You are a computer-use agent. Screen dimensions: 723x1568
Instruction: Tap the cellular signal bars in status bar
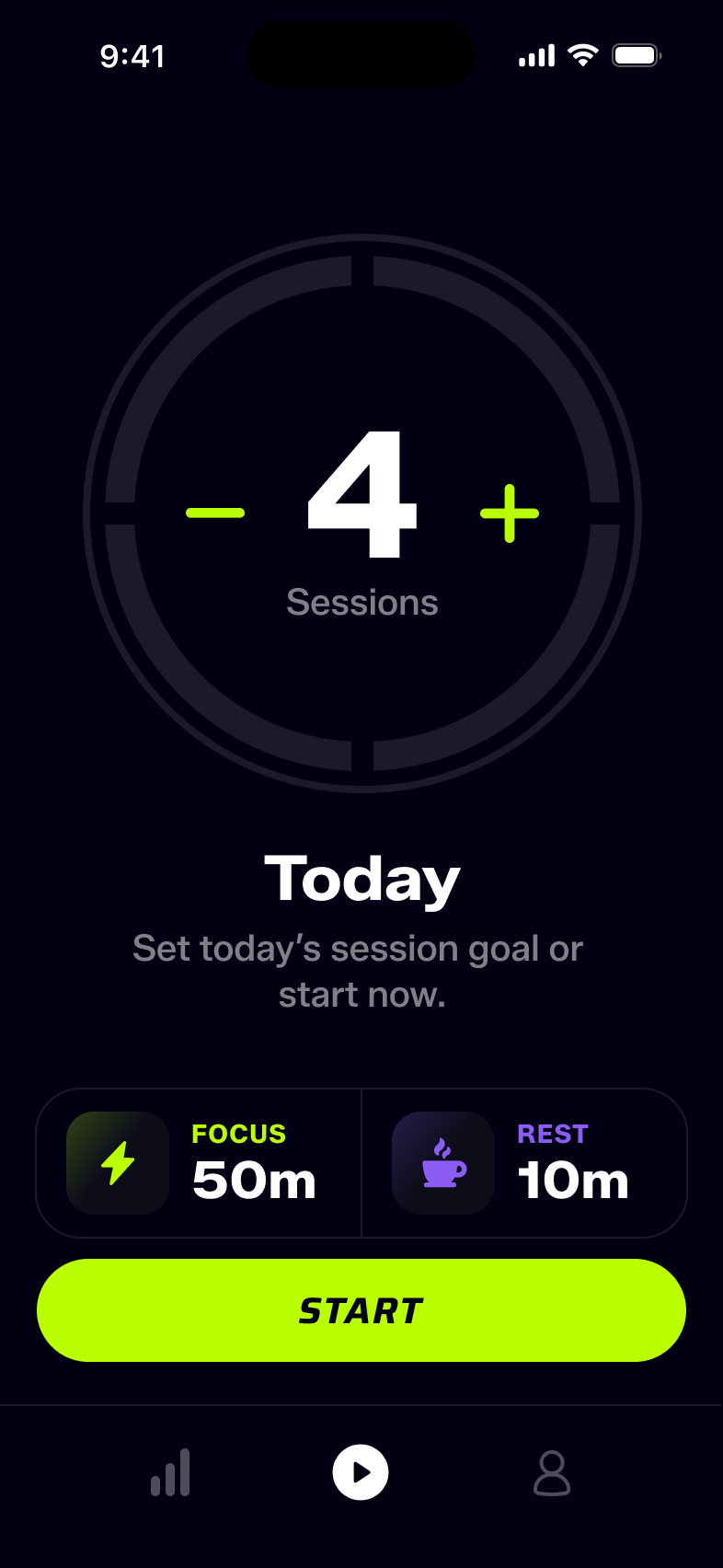coord(537,54)
